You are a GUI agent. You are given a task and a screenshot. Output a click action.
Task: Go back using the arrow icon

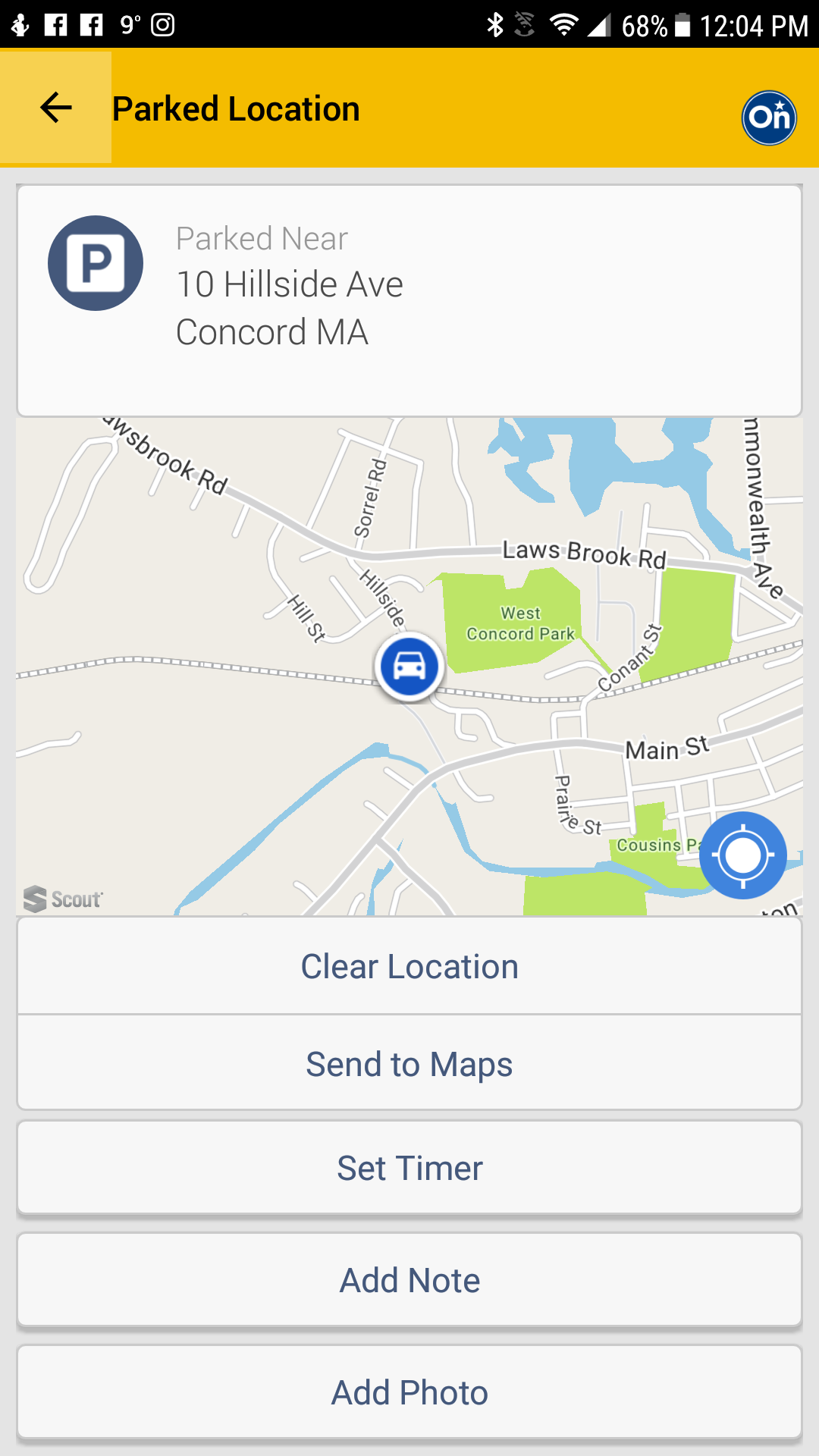tap(55, 108)
